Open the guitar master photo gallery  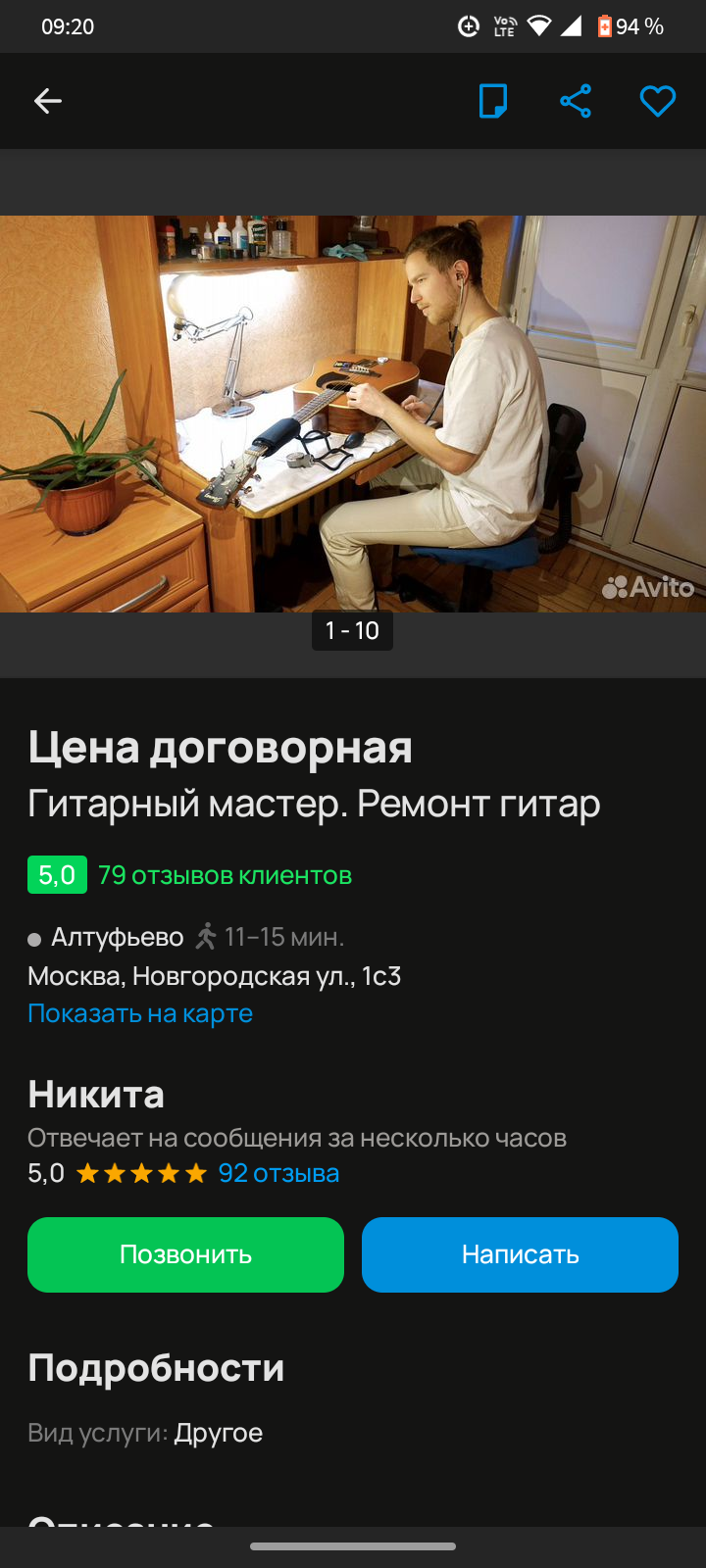[x=353, y=414]
